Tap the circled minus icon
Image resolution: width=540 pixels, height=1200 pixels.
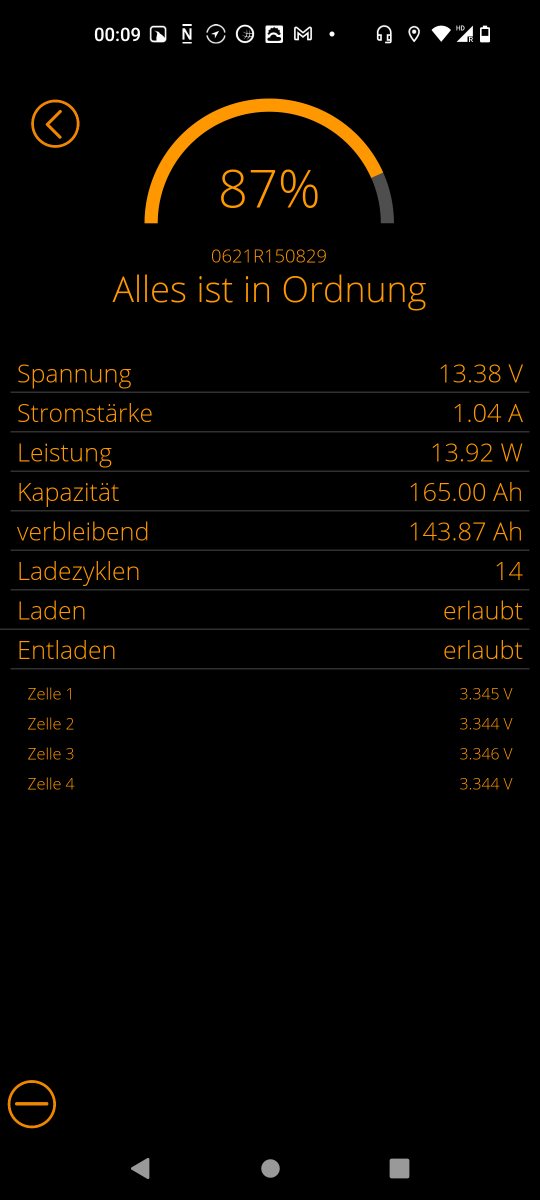pyautogui.click(x=32, y=1104)
